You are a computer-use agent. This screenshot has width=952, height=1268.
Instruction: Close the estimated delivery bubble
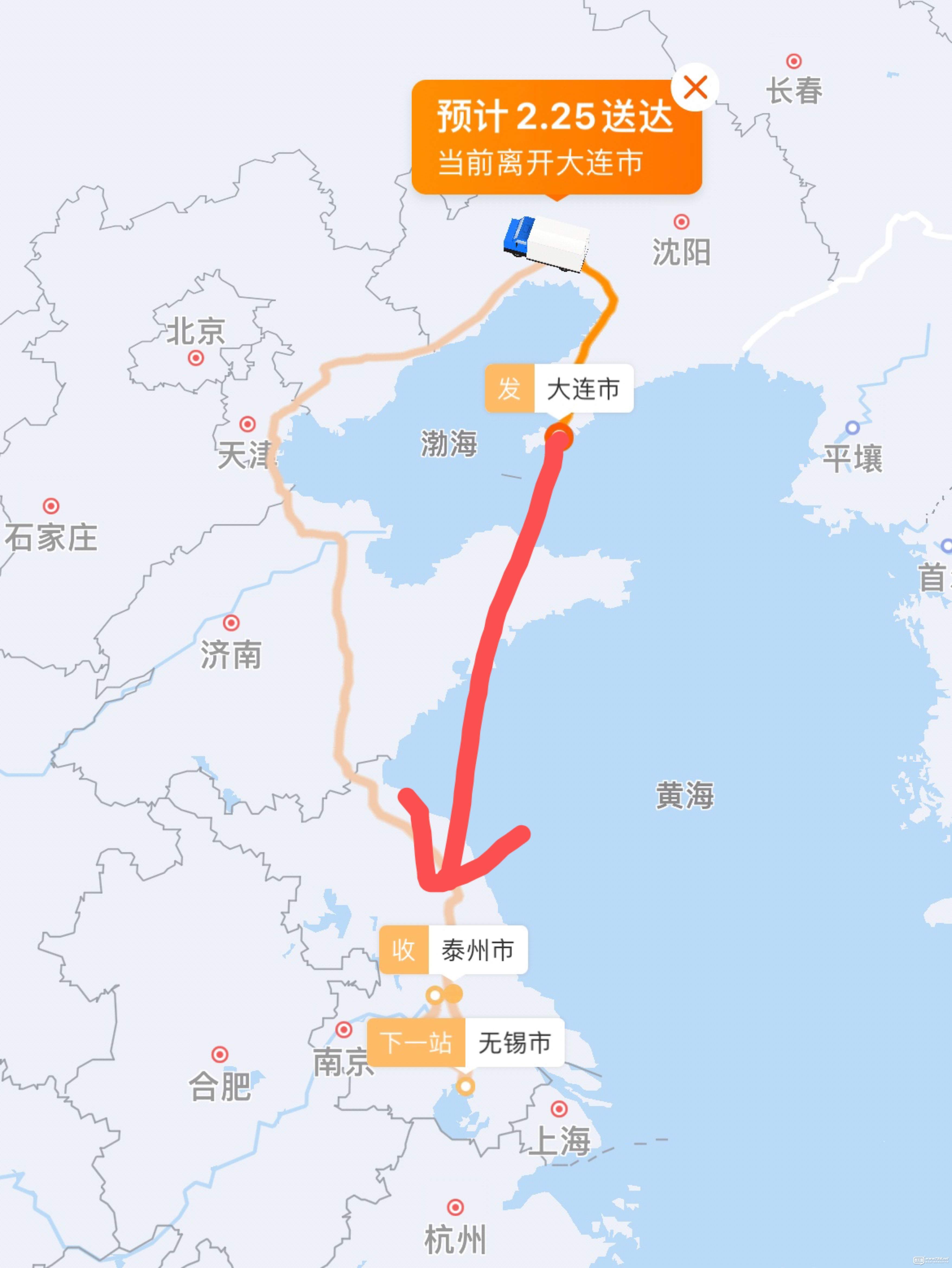[695, 88]
